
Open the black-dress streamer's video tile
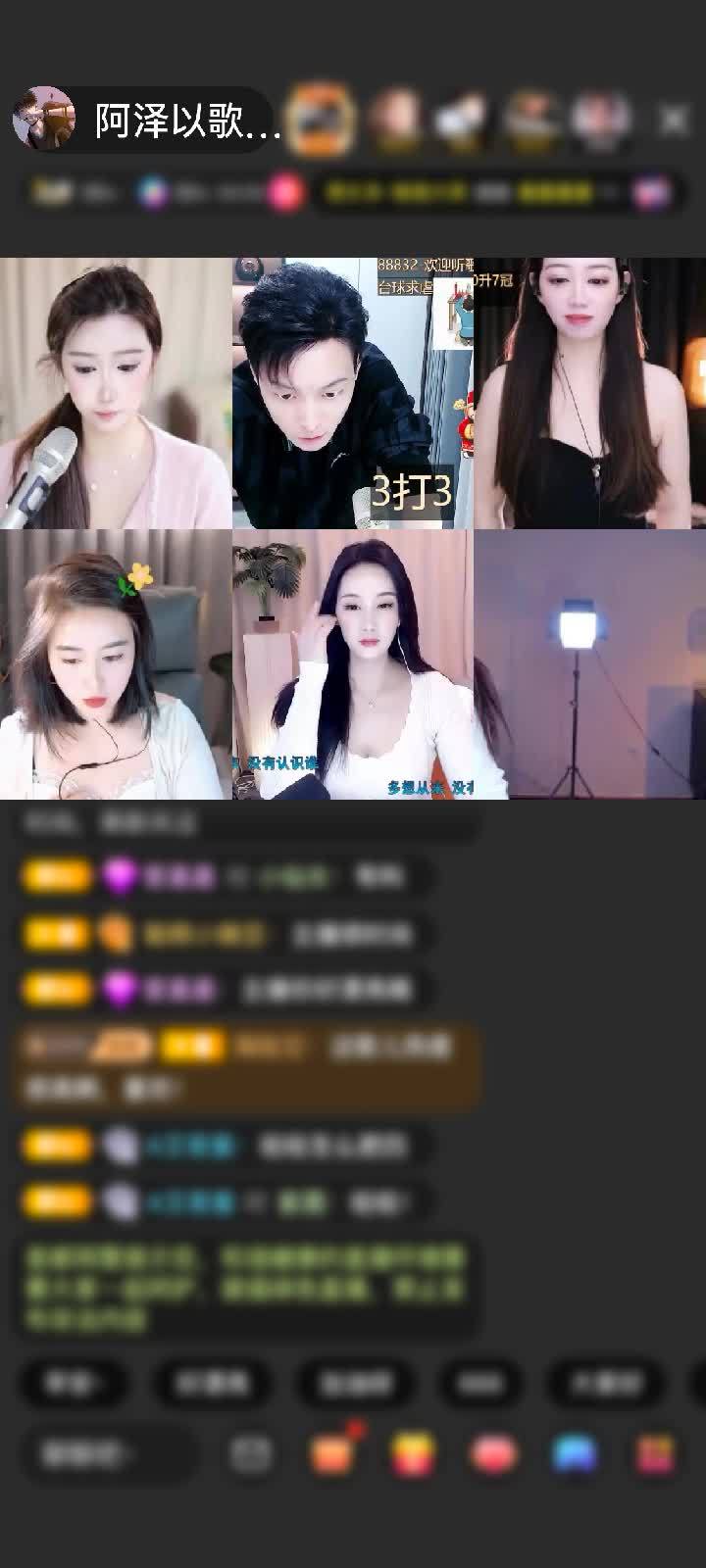tap(589, 393)
